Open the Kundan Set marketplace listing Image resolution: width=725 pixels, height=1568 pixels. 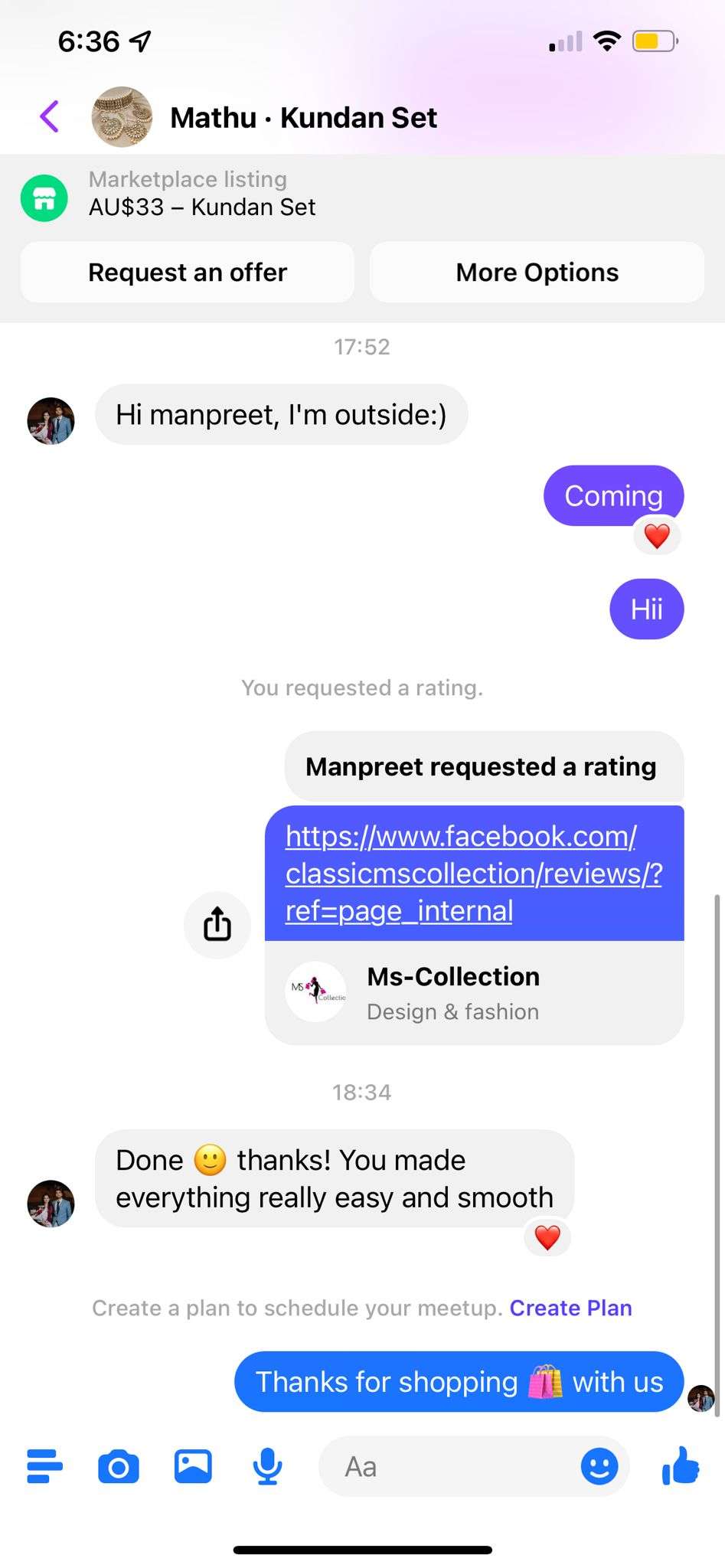(202, 194)
